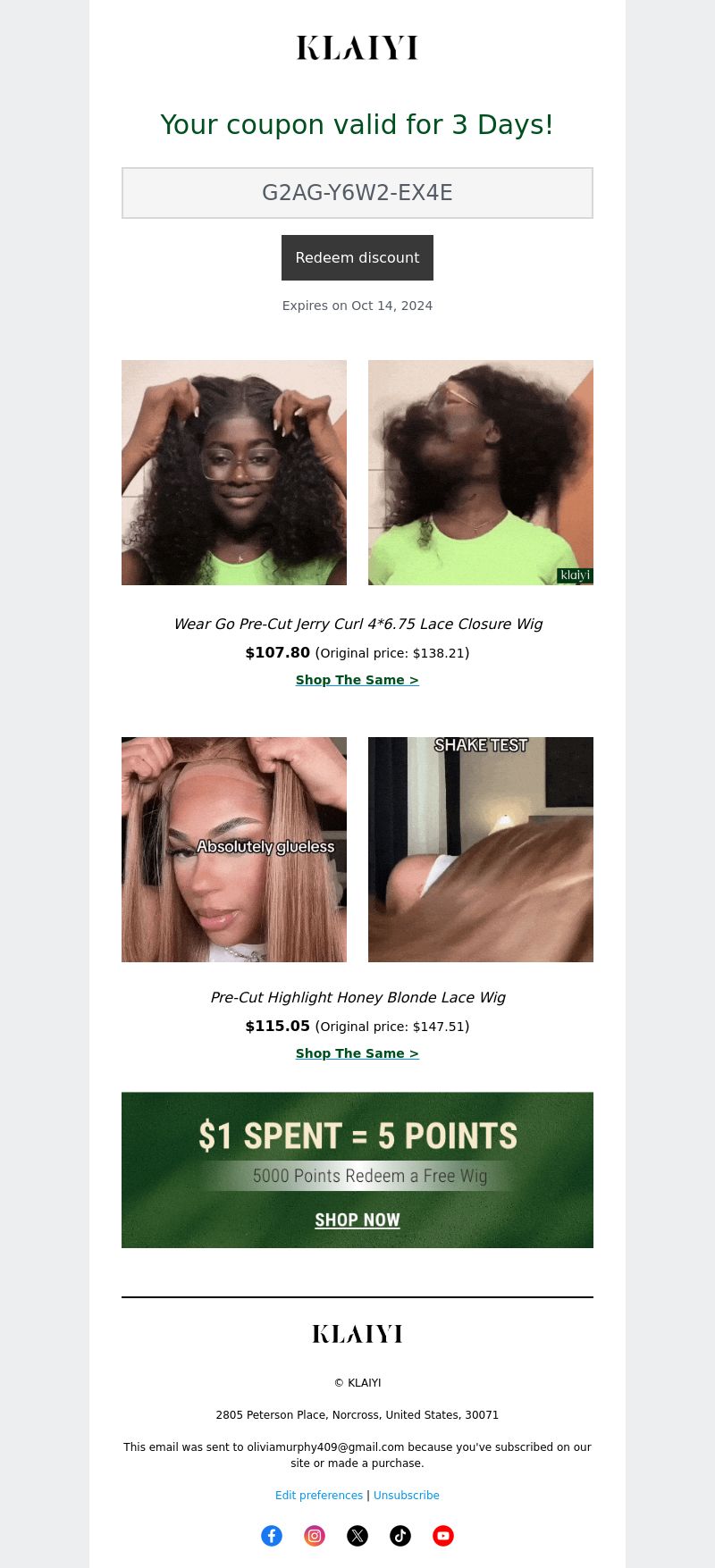This screenshot has height=1568, width=715.
Task: Visit Klaiyi's Instagram profile
Action: tap(315, 1536)
